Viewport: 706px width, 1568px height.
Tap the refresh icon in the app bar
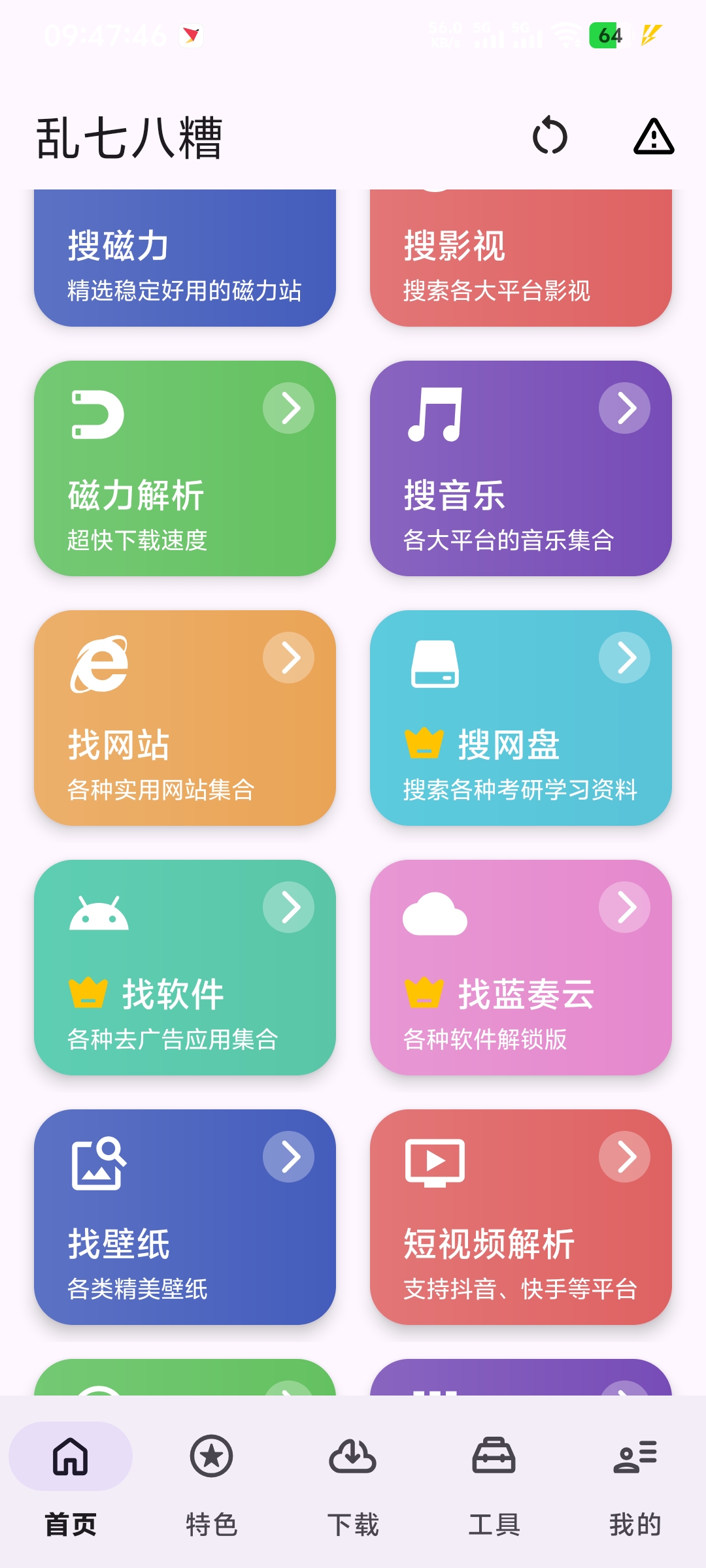[x=550, y=136]
